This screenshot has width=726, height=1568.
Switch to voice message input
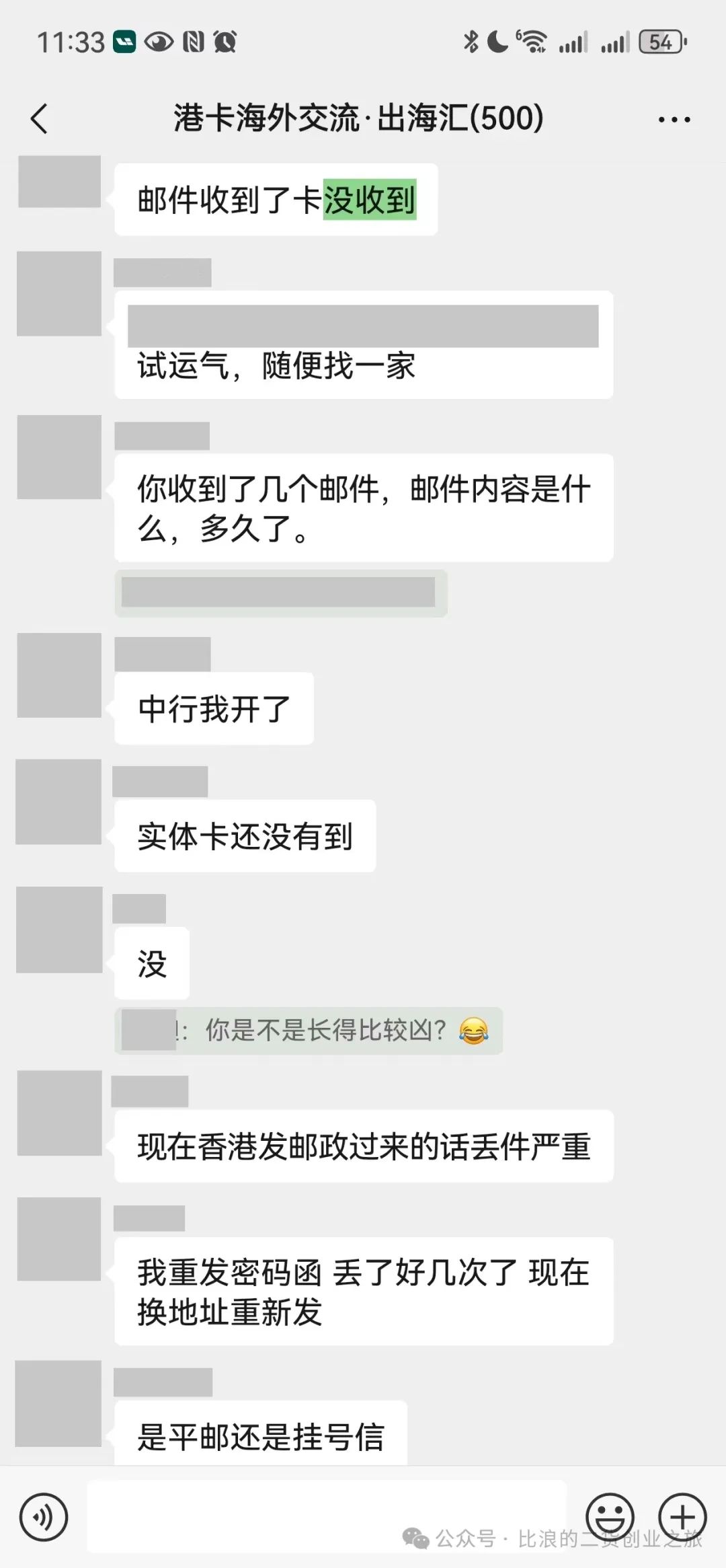[x=44, y=1518]
